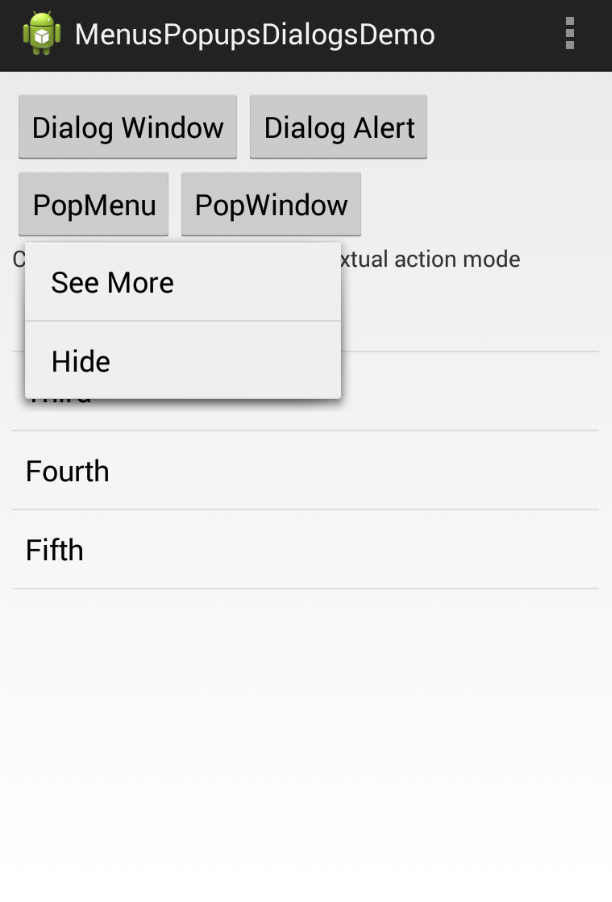Open the Dialog Alert button
Viewport: 612px width, 902px height.
[x=339, y=127]
